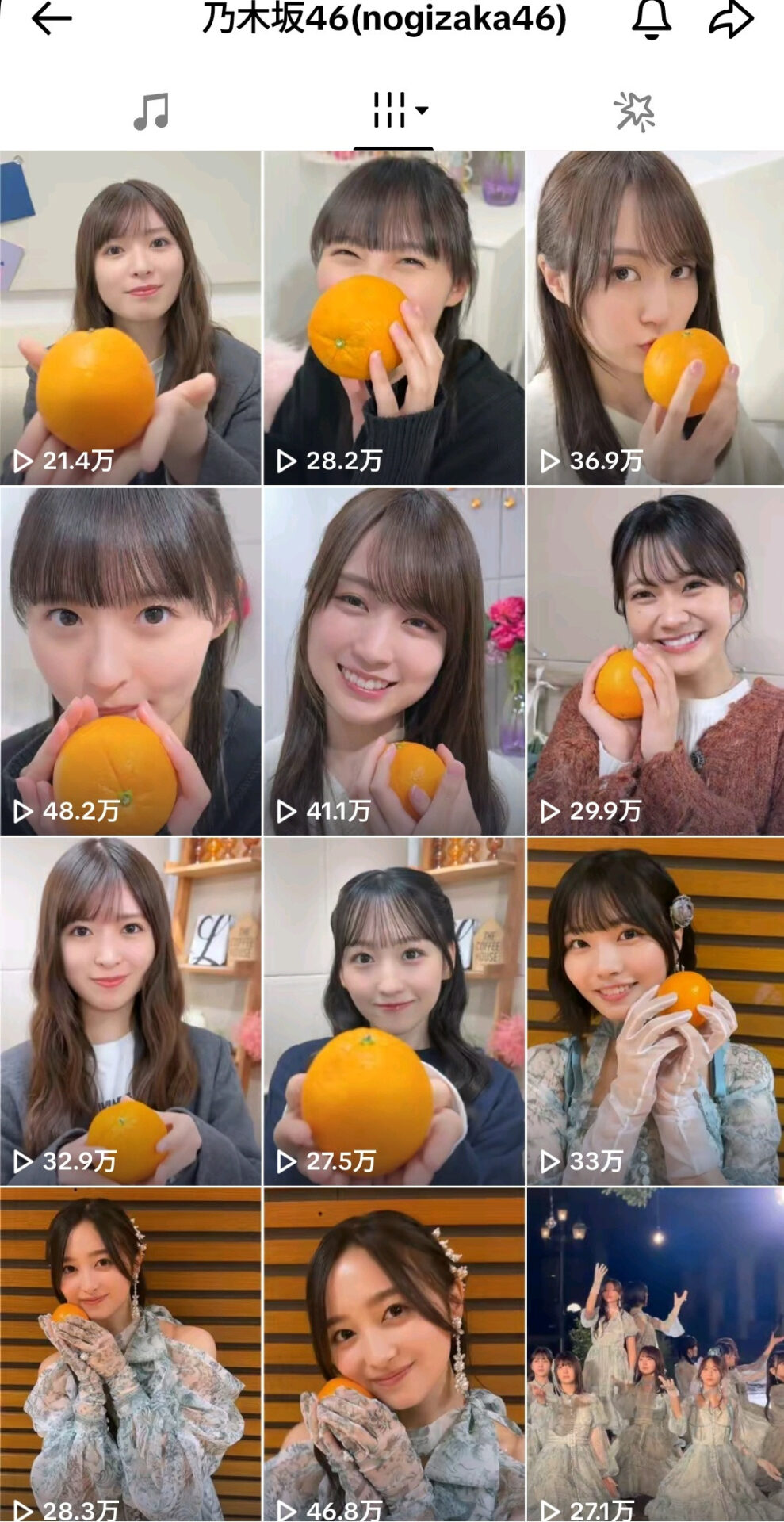
Task: Open the notifications bell
Action: [x=652, y=19]
